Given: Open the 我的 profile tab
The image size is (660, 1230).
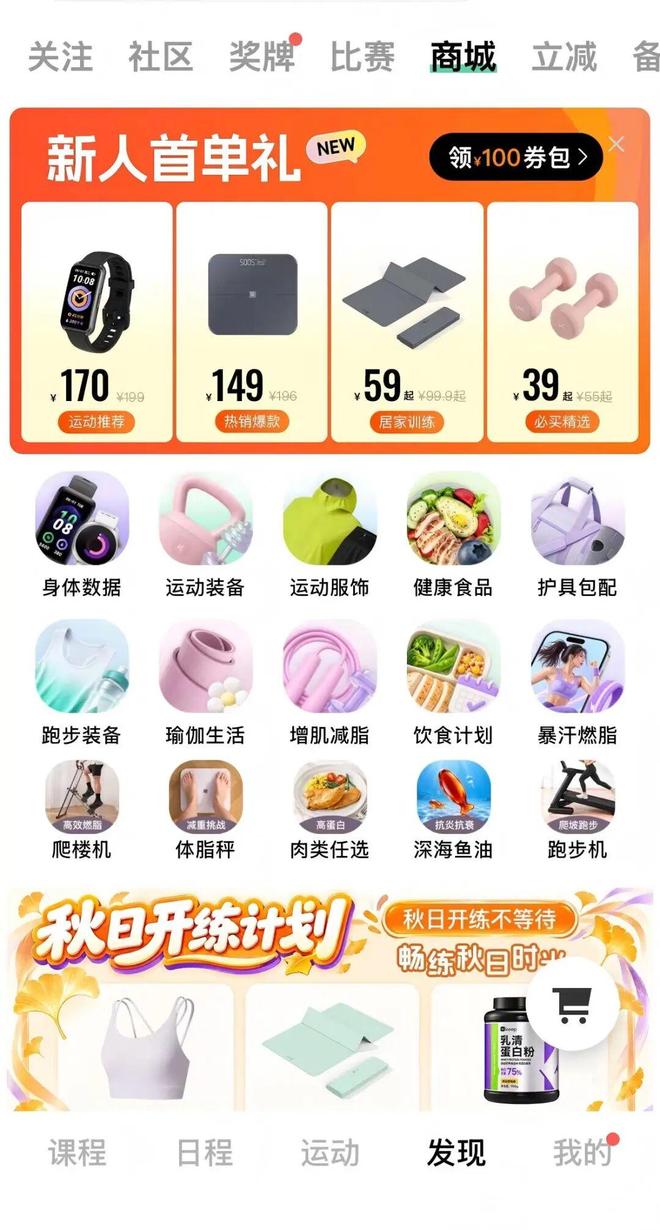Looking at the screenshot, I should click(x=583, y=1153).
